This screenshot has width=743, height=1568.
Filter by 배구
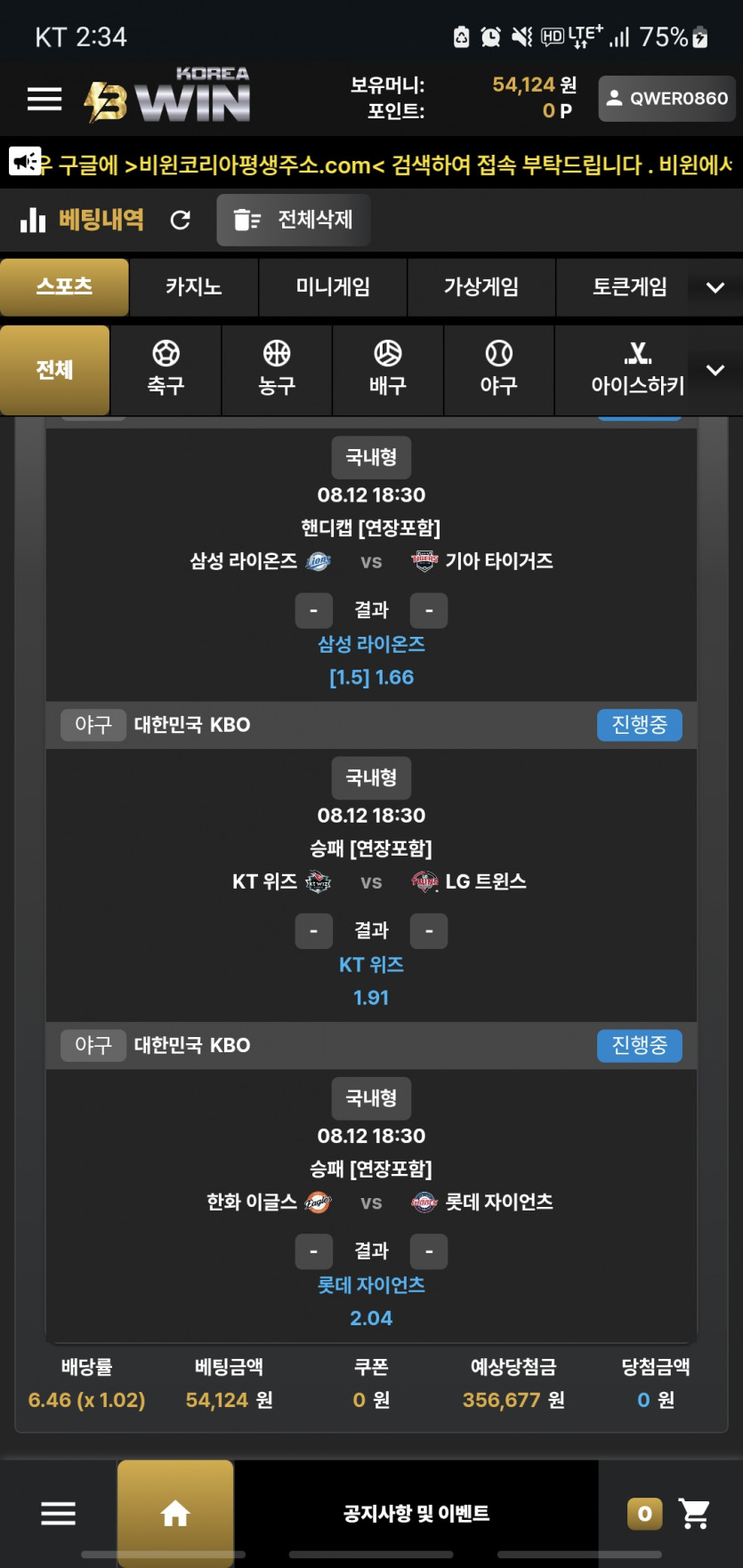pyautogui.click(x=388, y=369)
